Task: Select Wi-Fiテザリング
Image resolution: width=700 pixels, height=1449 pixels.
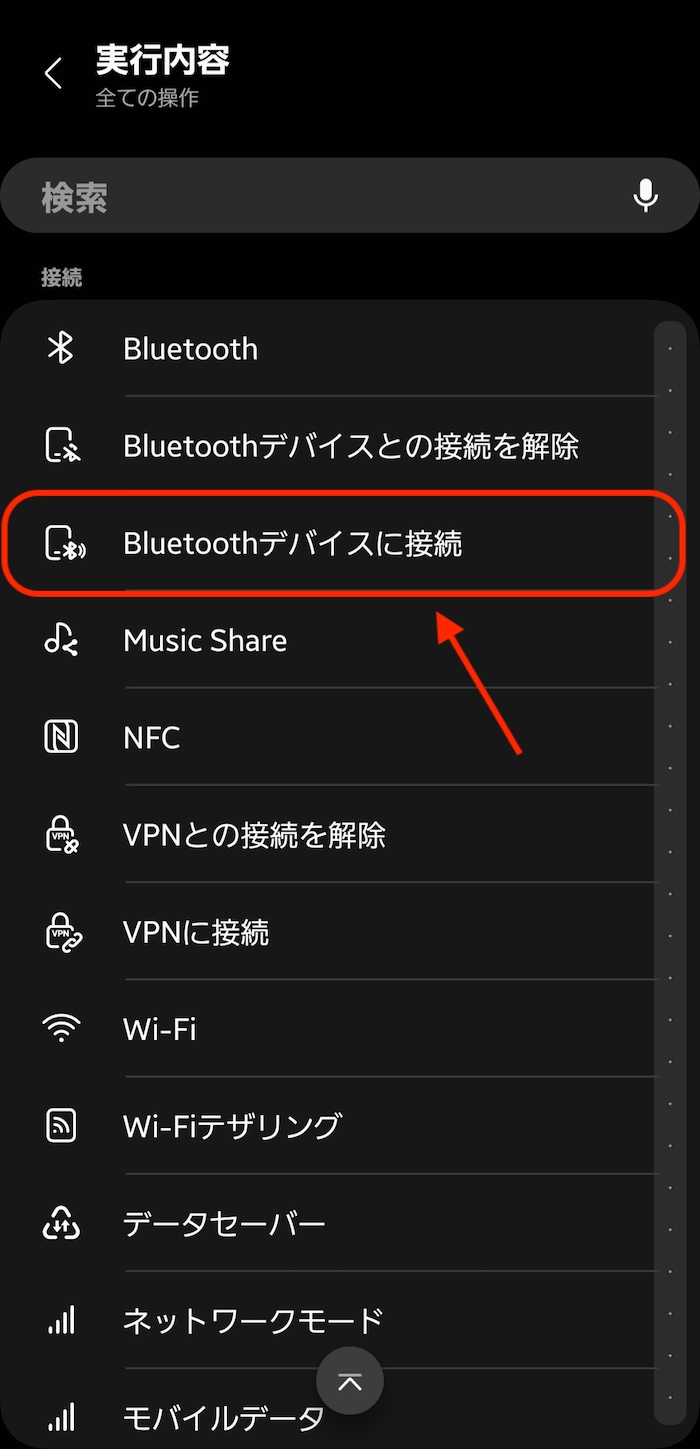Action: [x=330, y=1126]
